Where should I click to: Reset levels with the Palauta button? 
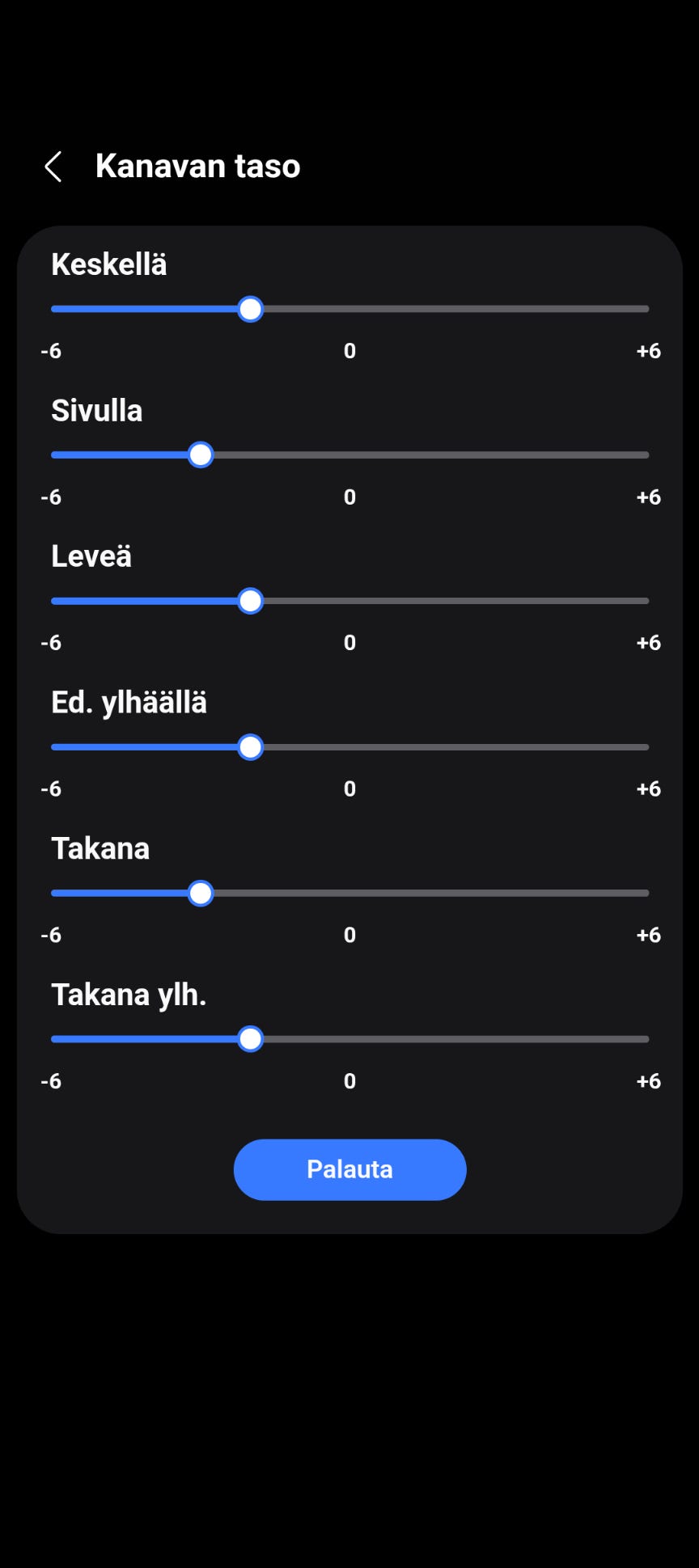click(349, 1169)
